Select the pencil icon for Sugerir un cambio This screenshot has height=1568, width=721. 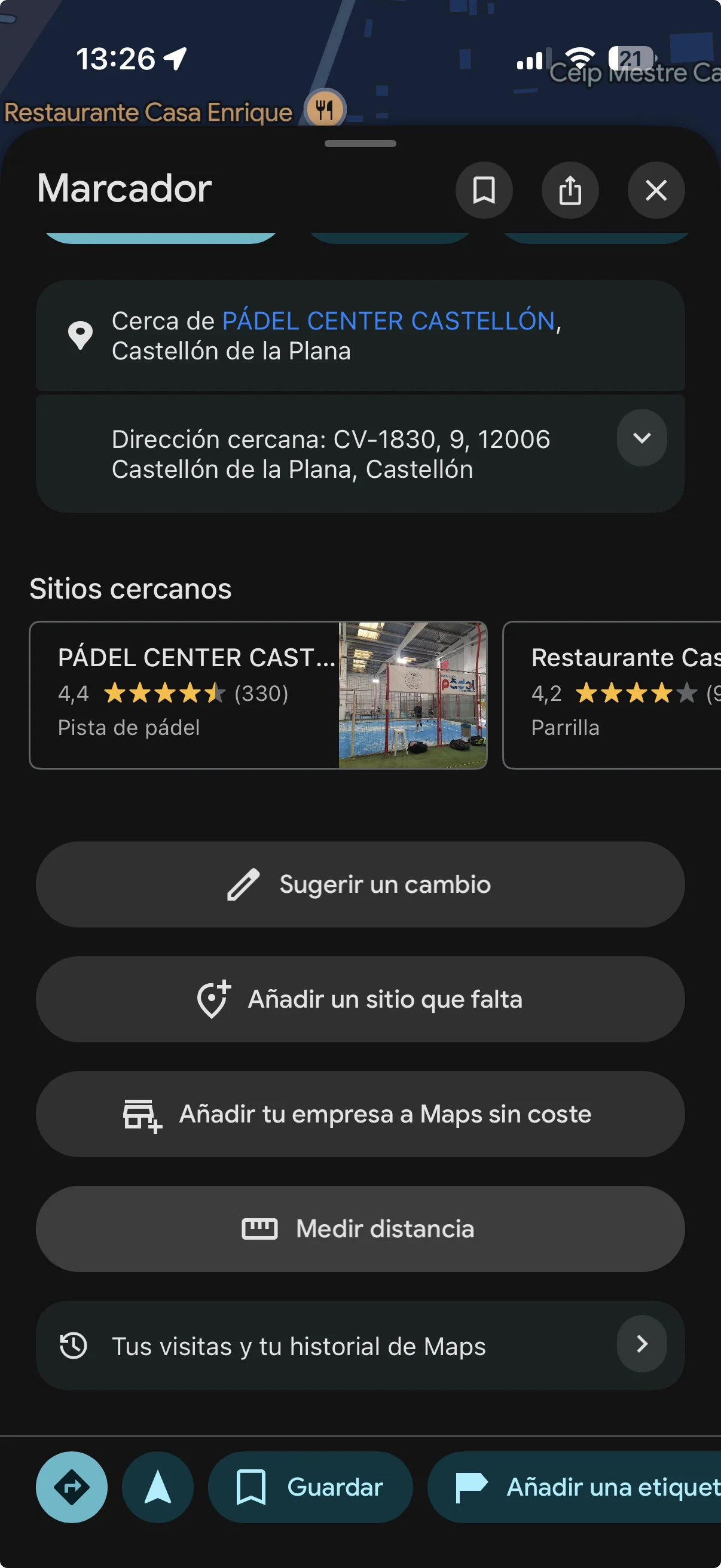(243, 884)
